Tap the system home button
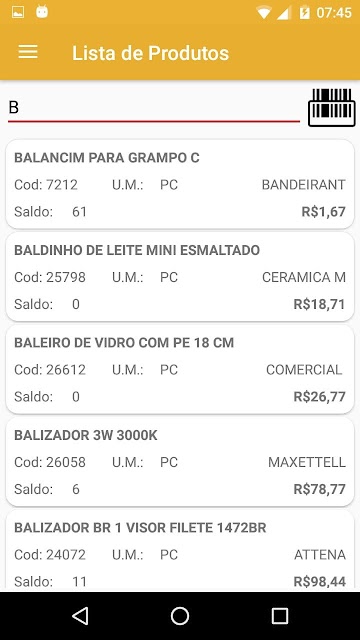360x640 pixels. (x=180, y=616)
